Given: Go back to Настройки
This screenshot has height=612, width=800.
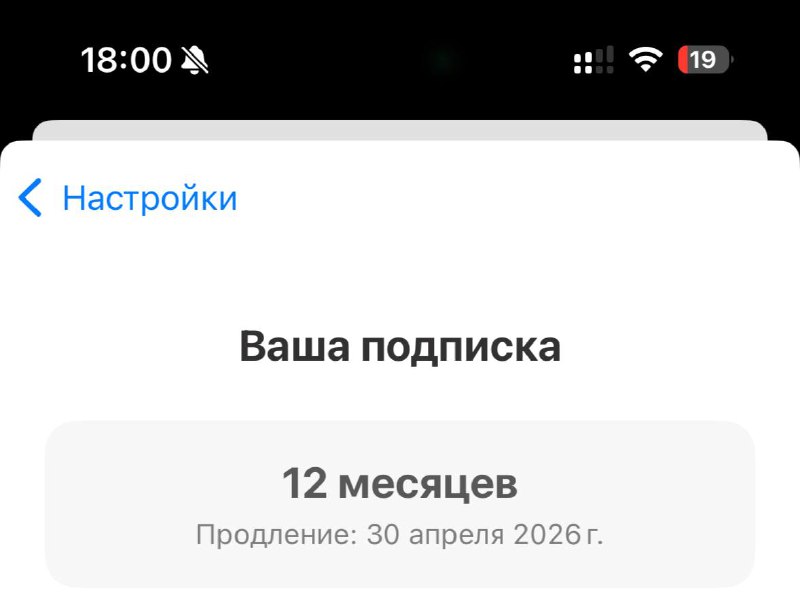Looking at the screenshot, I should [128, 198].
